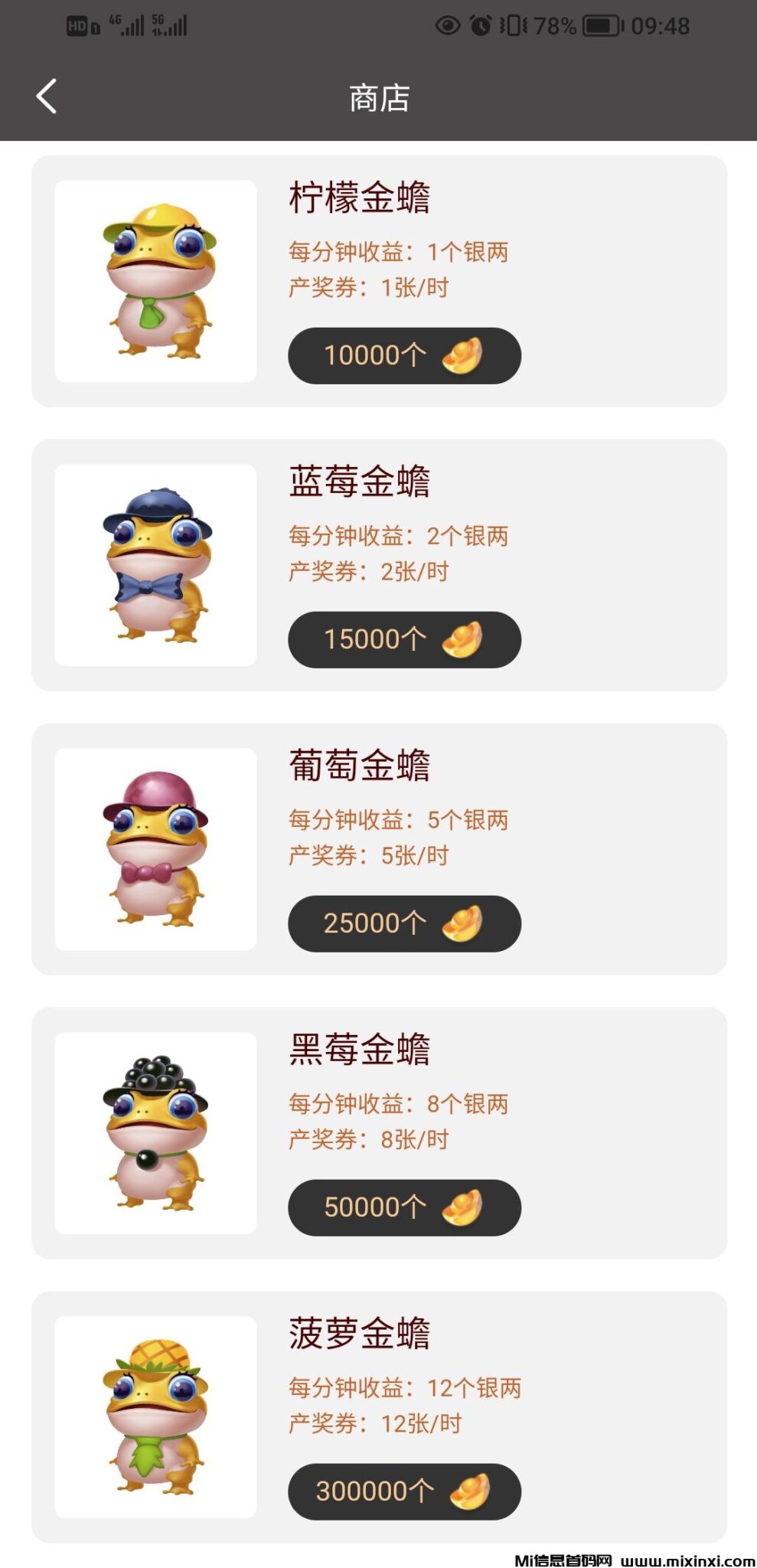Tap the back arrow to leave the shop
This screenshot has height=1568, width=757.
tap(46, 97)
